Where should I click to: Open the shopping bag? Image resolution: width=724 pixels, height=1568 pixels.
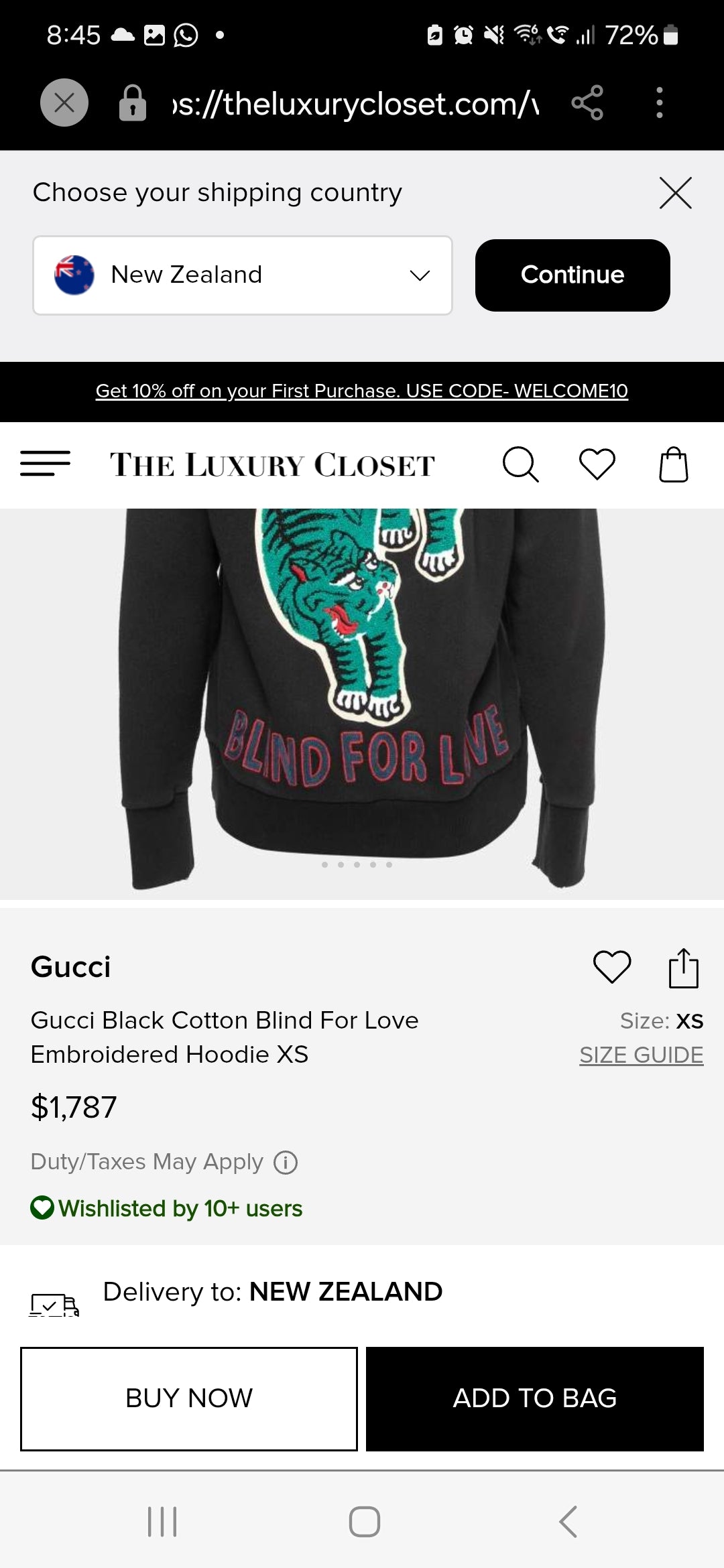[x=673, y=464]
